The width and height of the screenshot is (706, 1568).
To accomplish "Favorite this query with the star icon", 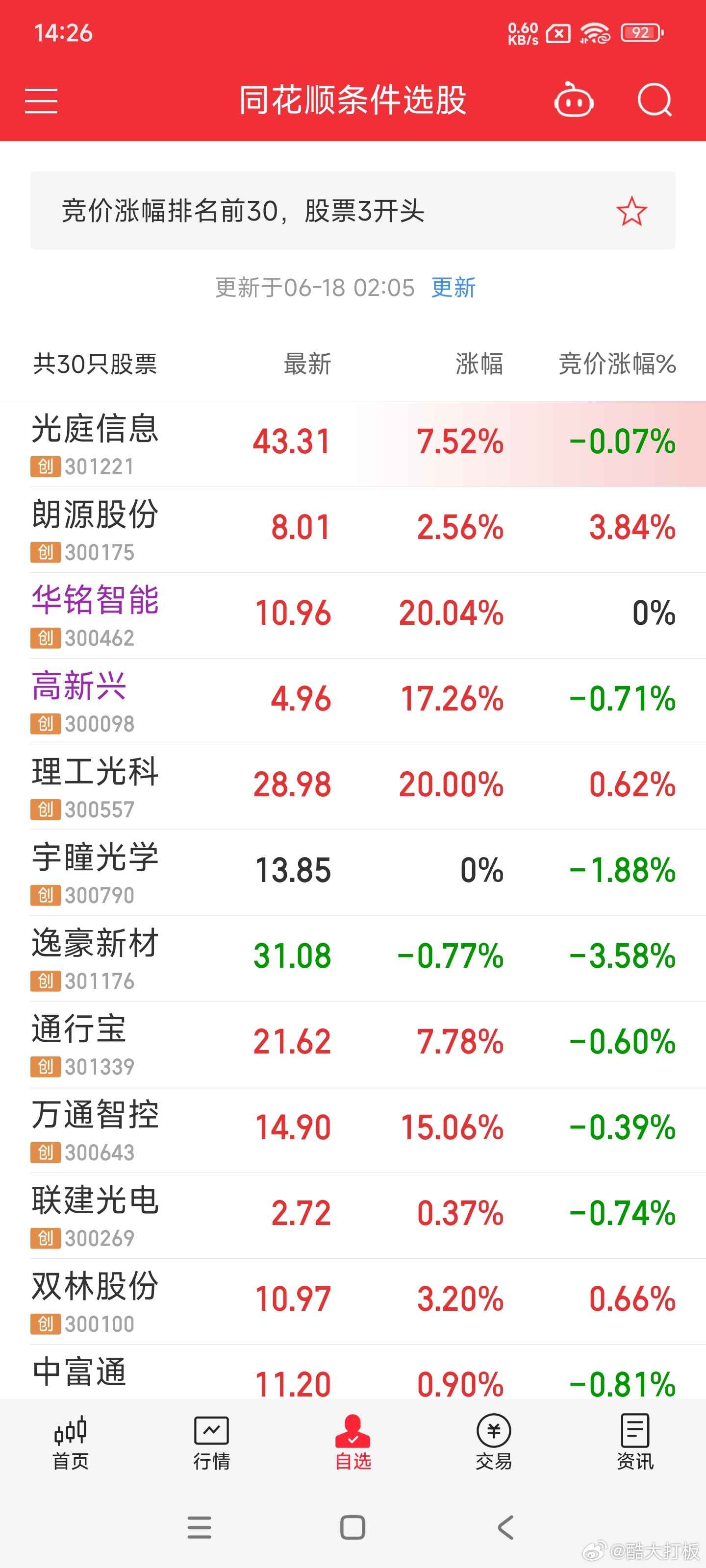I will pyautogui.click(x=631, y=211).
